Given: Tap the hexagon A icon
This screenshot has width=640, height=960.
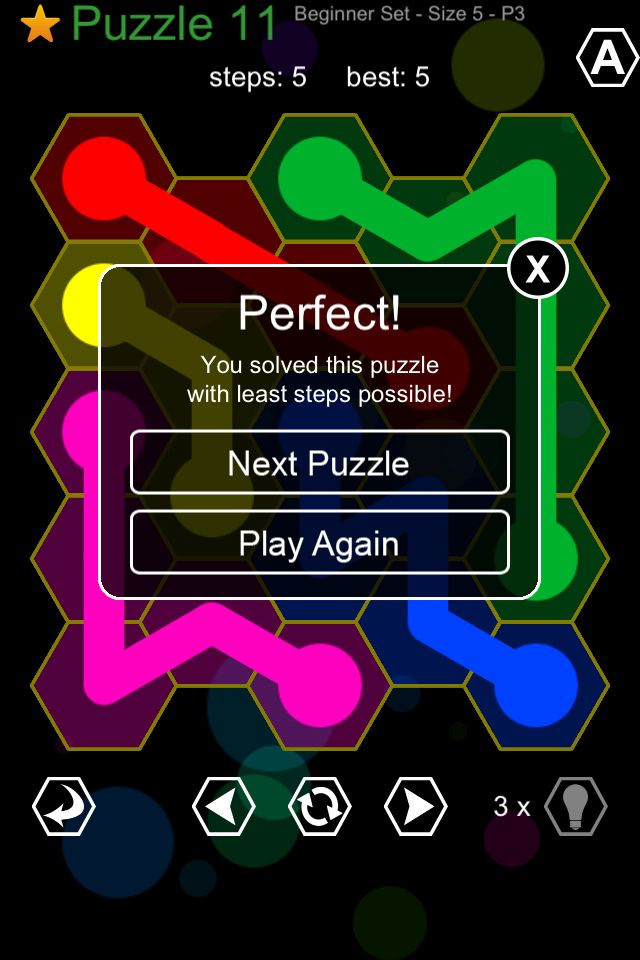Looking at the screenshot, I should point(607,60).
